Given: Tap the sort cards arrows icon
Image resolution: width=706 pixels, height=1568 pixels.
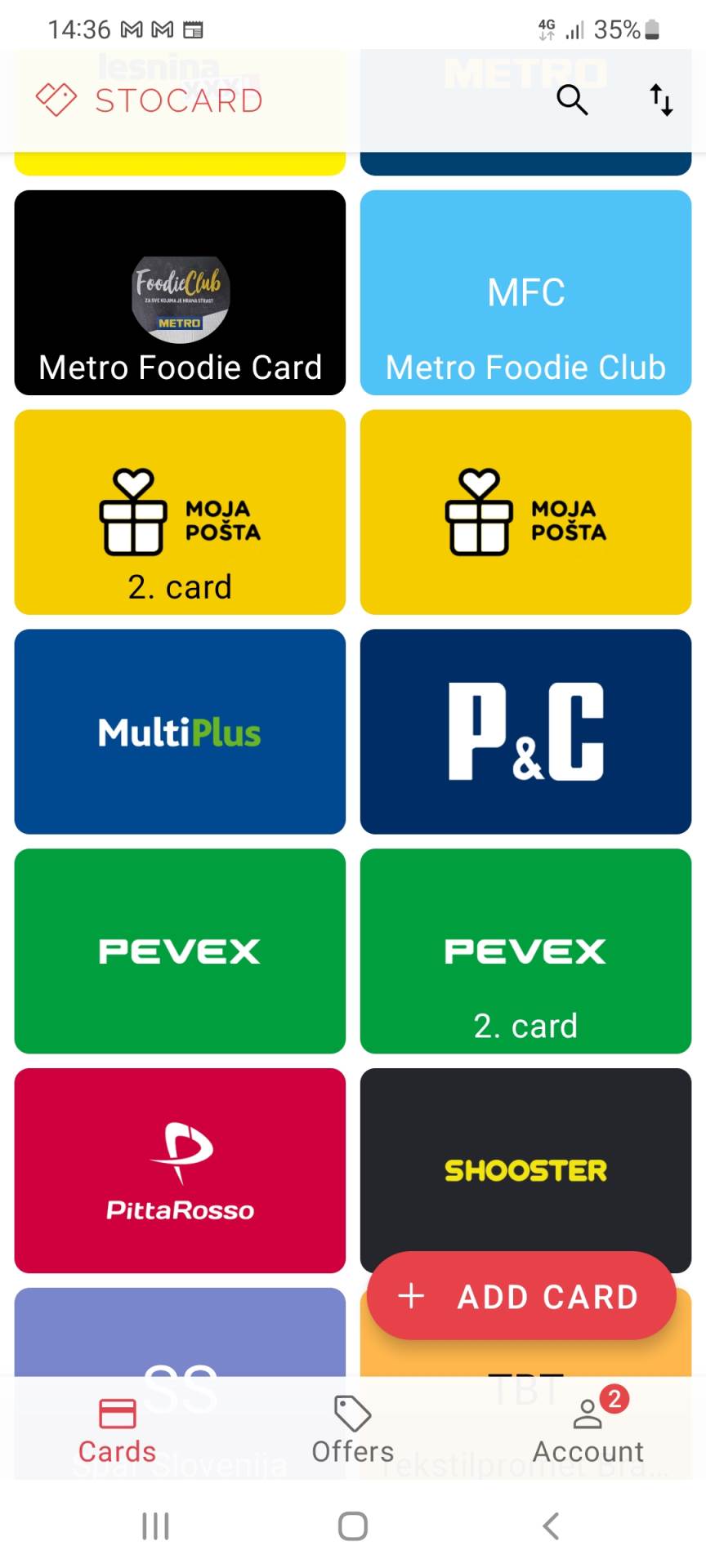Looking at the screenshot, I should click(660, 100).
